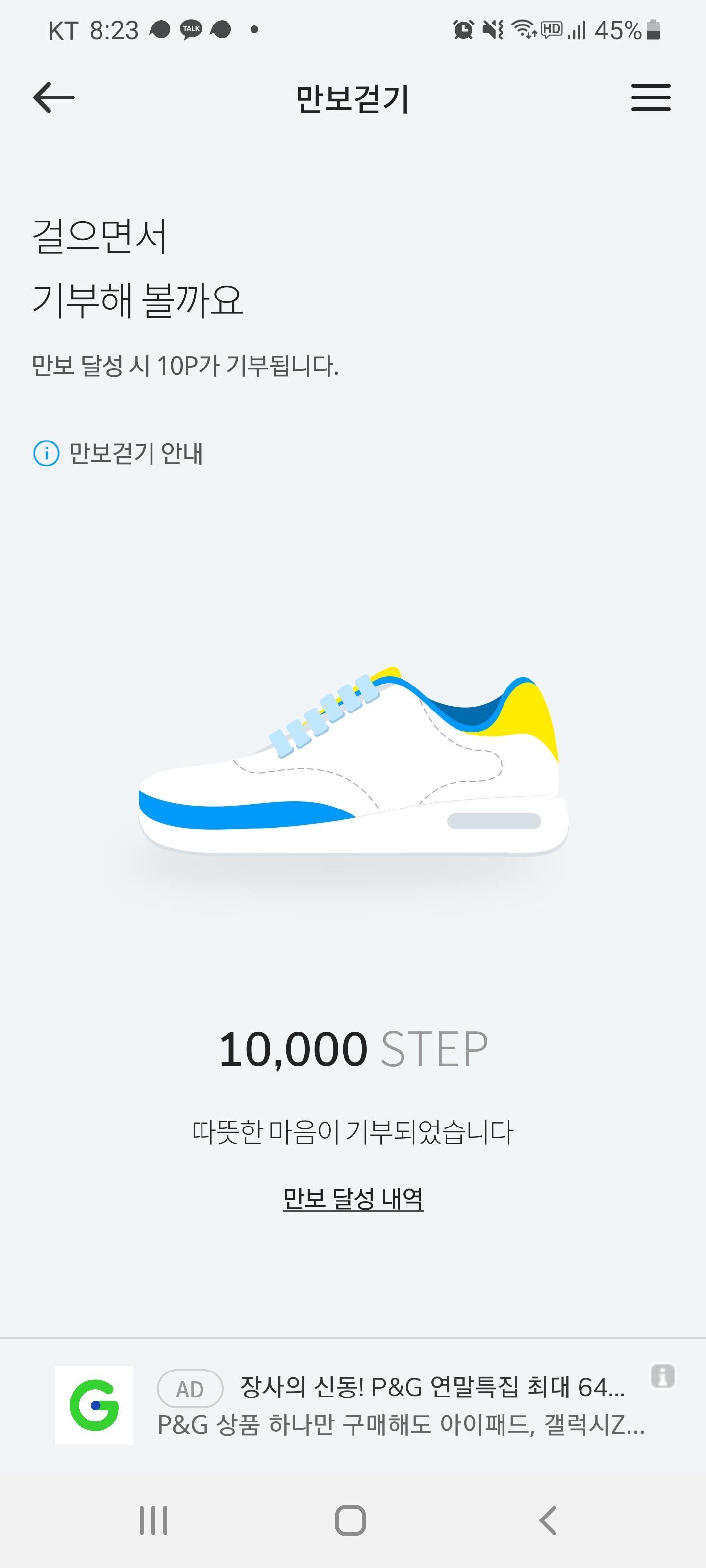Go to the system home screen
The image size is (706, 1568).
tap(350, 1520)
